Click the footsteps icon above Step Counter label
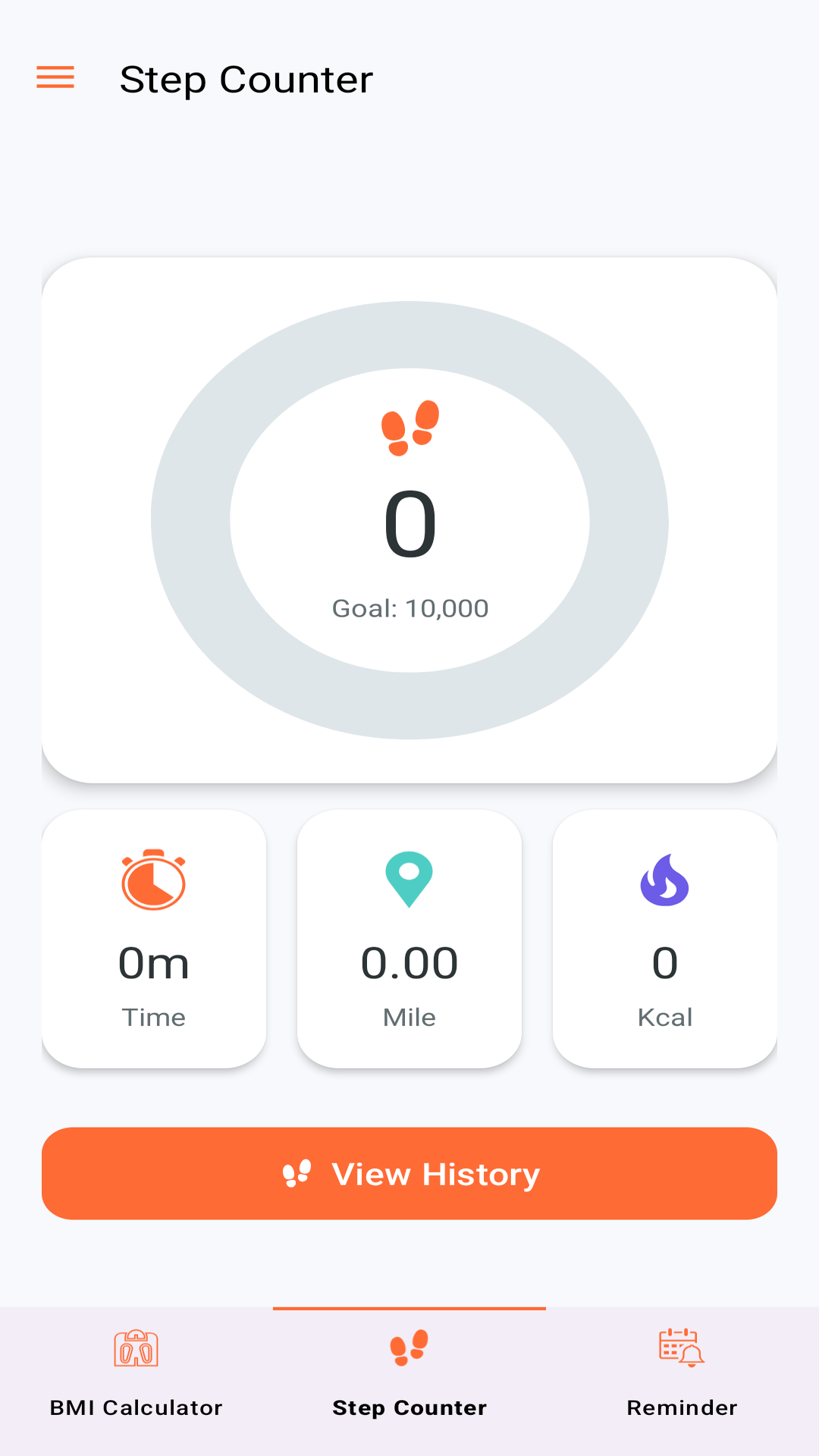The width and height of the screenshot is (819, 1456). [409, 1350]
